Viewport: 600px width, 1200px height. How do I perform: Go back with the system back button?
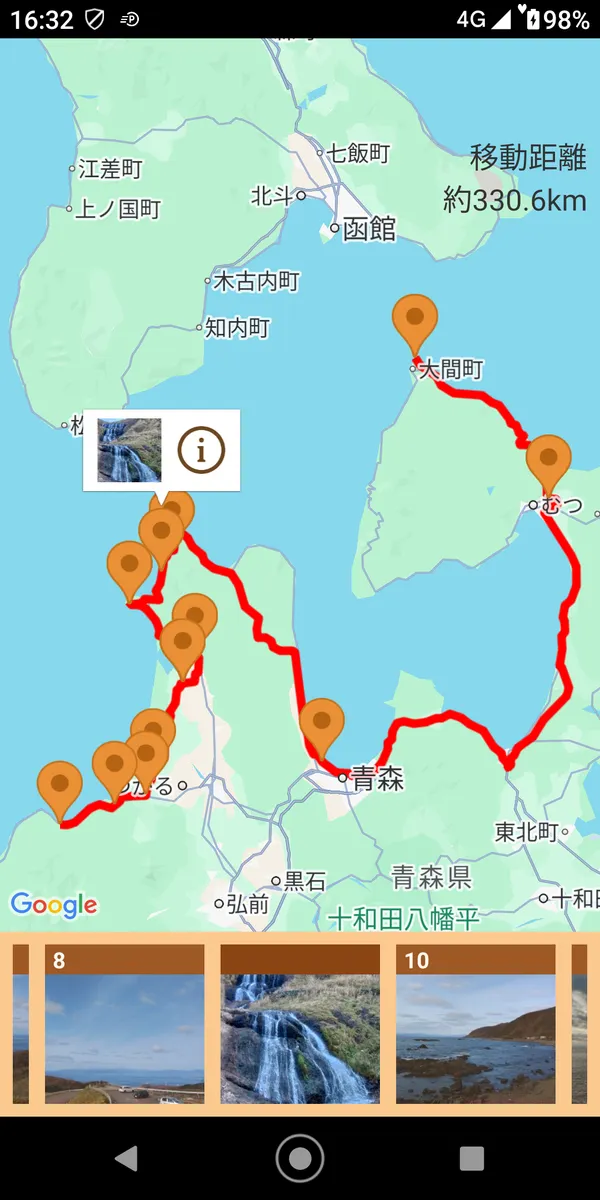click(126, 1158)
